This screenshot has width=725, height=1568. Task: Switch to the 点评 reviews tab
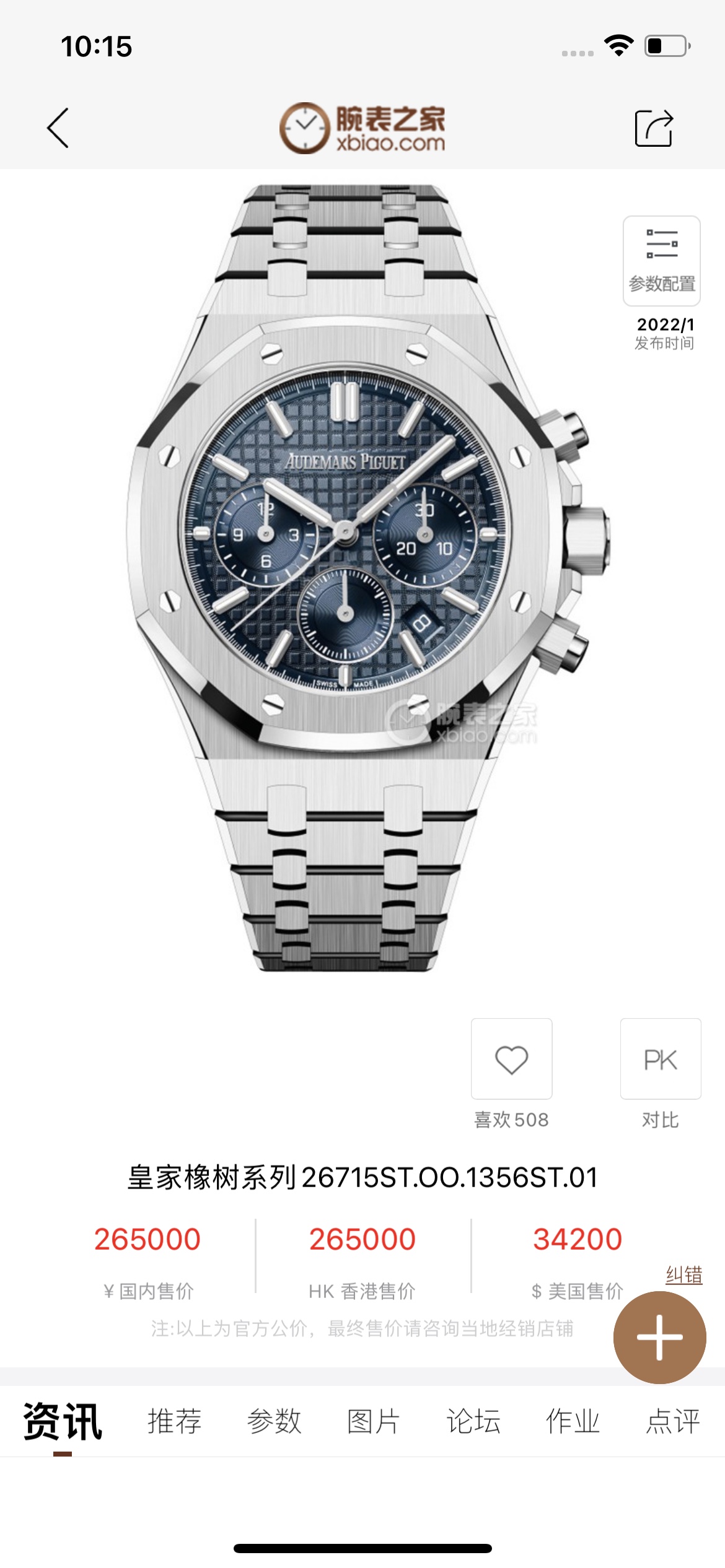pos(673,1422)
